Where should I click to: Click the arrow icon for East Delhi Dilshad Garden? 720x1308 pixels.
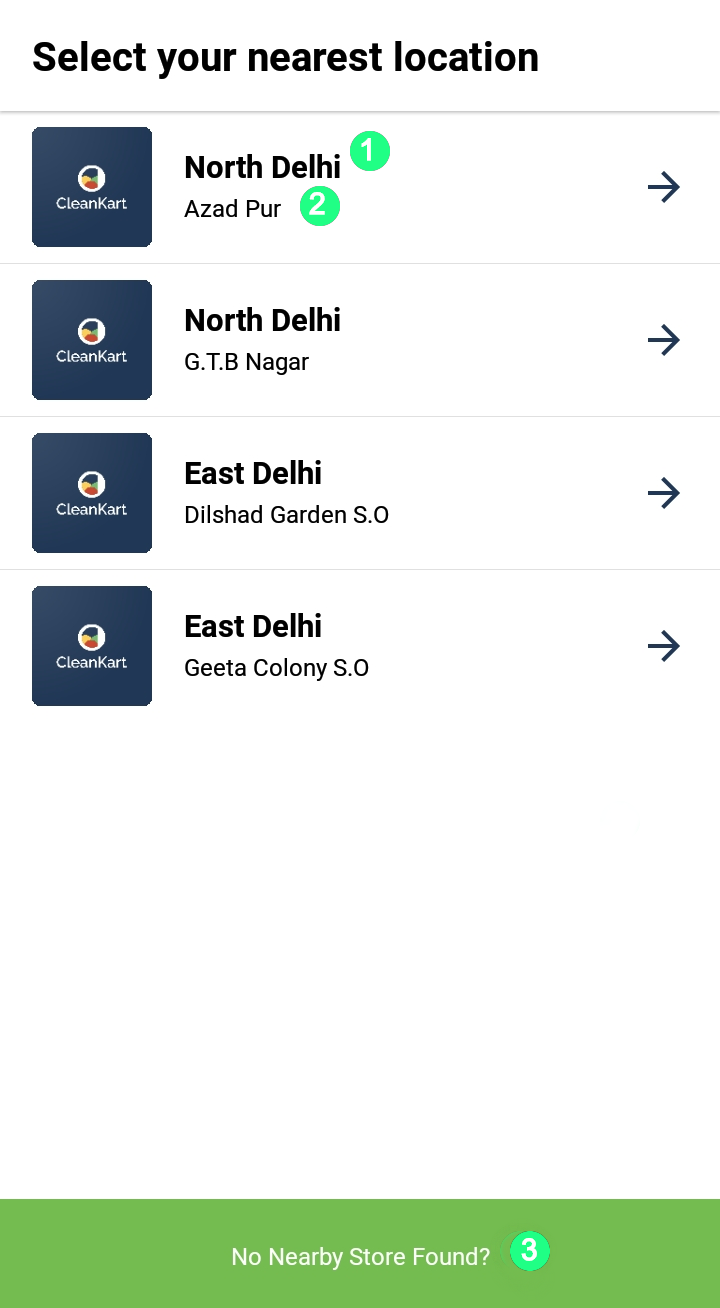(664, 493)
